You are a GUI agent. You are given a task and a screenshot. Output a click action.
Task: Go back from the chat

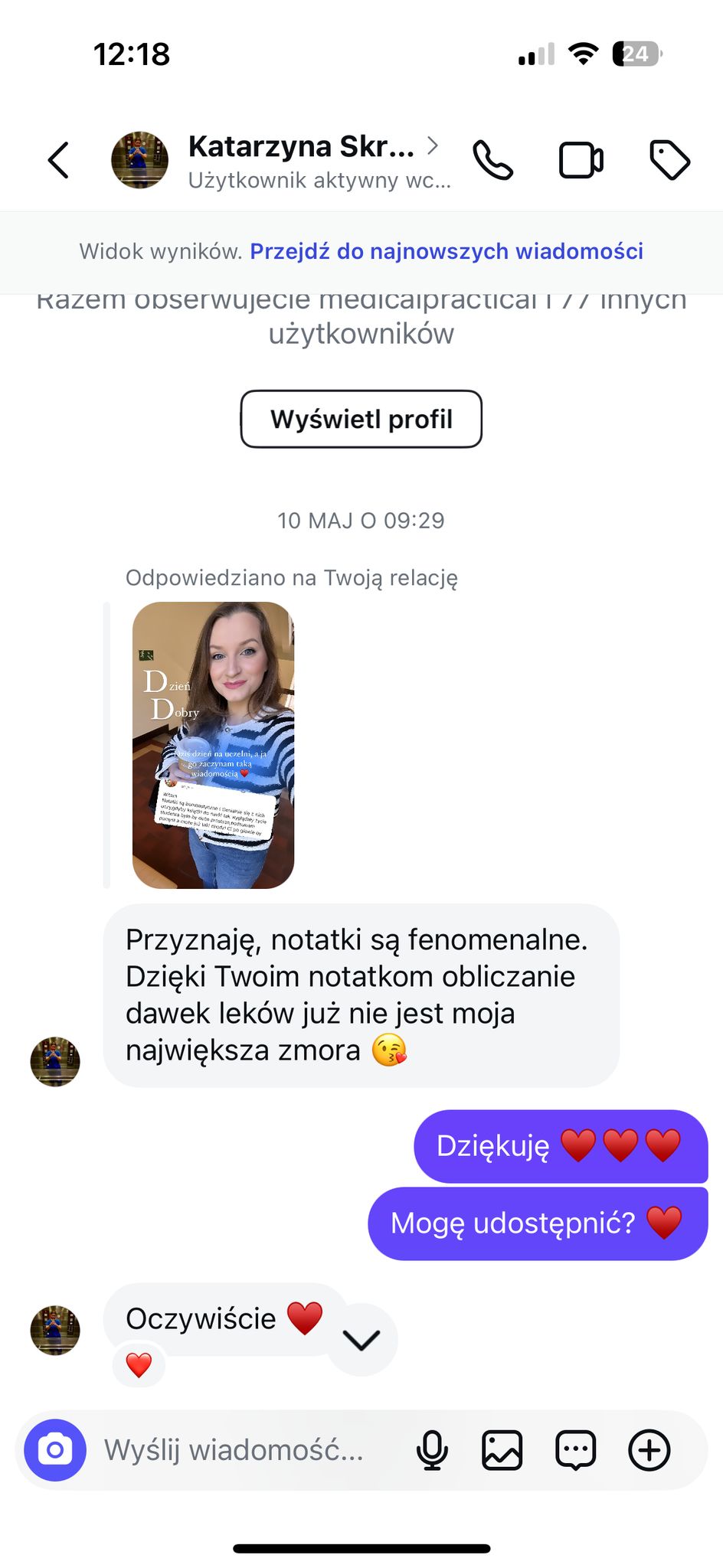tap(59, 160)
